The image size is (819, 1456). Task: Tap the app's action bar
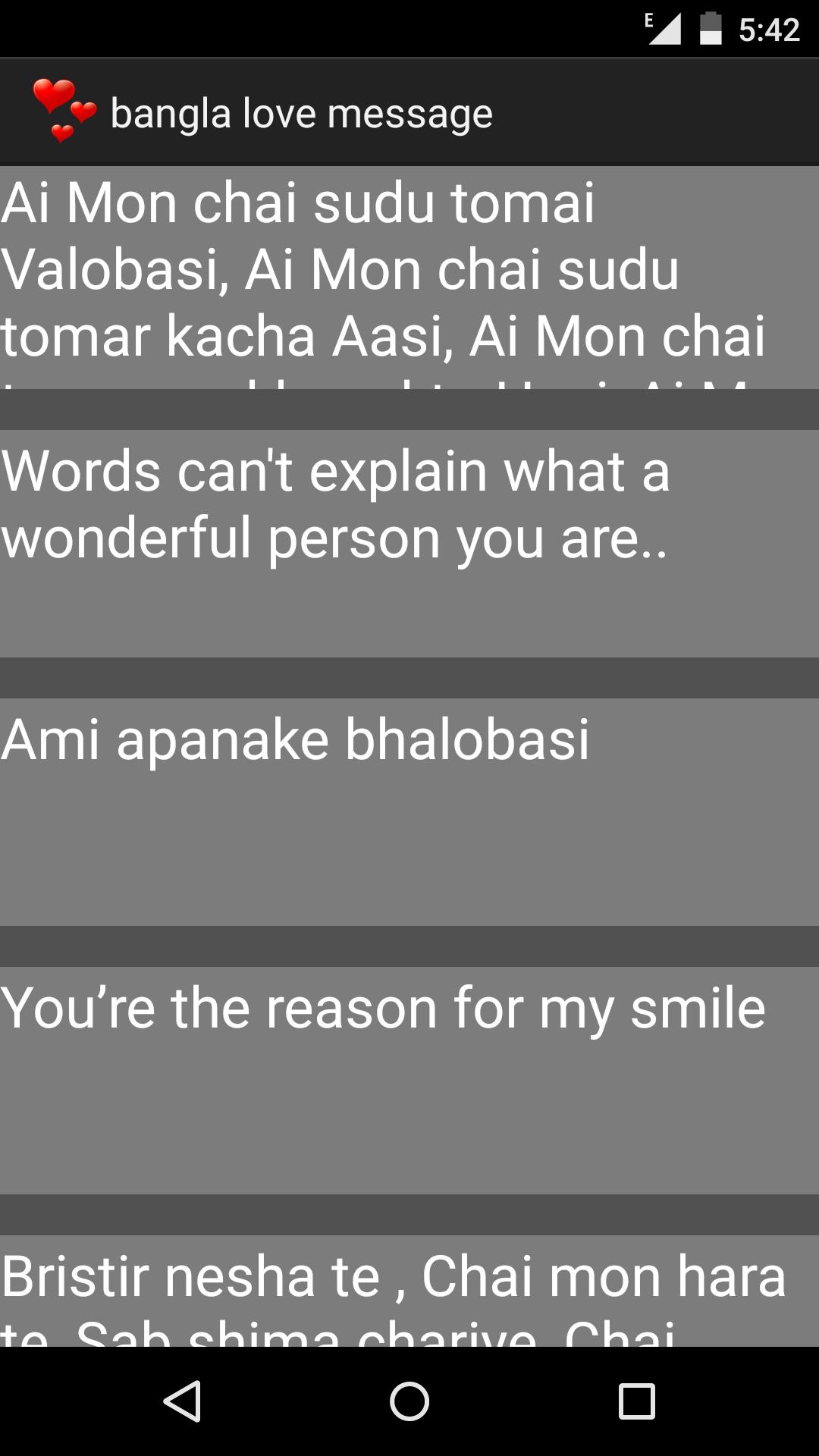[x=409, y=111]
